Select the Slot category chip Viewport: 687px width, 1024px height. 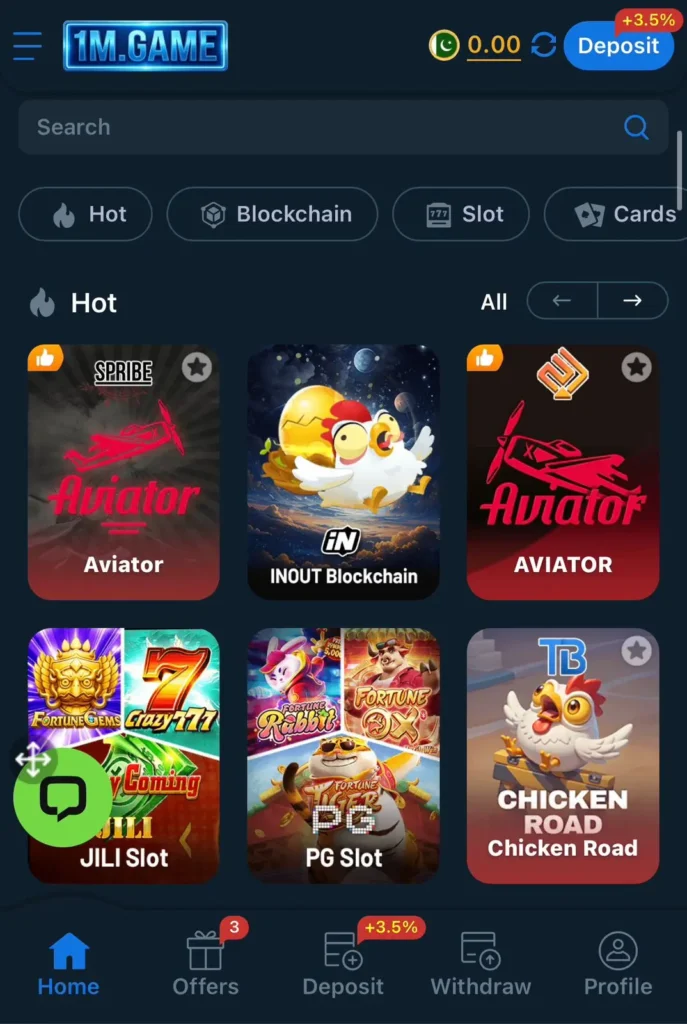[x=461, y=214]
